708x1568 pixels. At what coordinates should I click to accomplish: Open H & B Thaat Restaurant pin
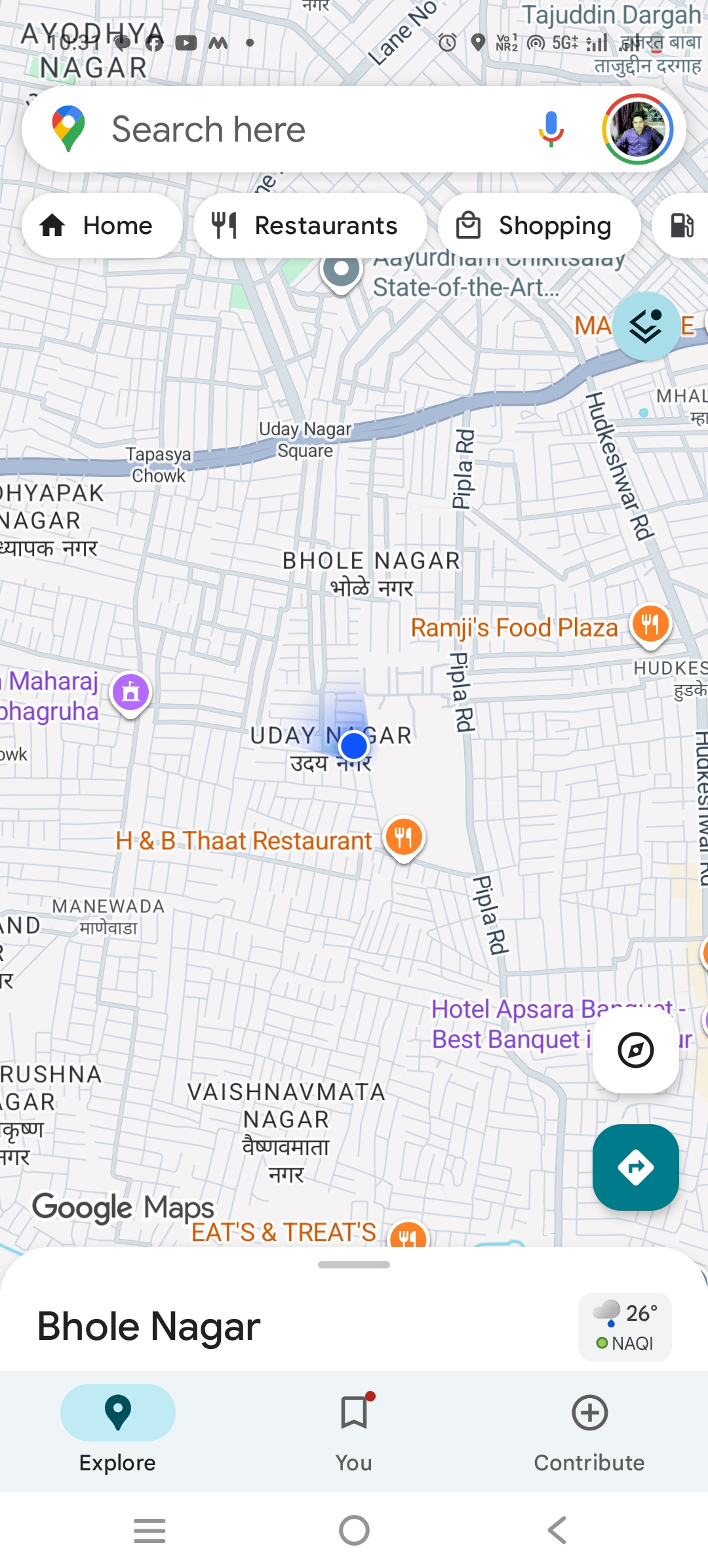404,838
